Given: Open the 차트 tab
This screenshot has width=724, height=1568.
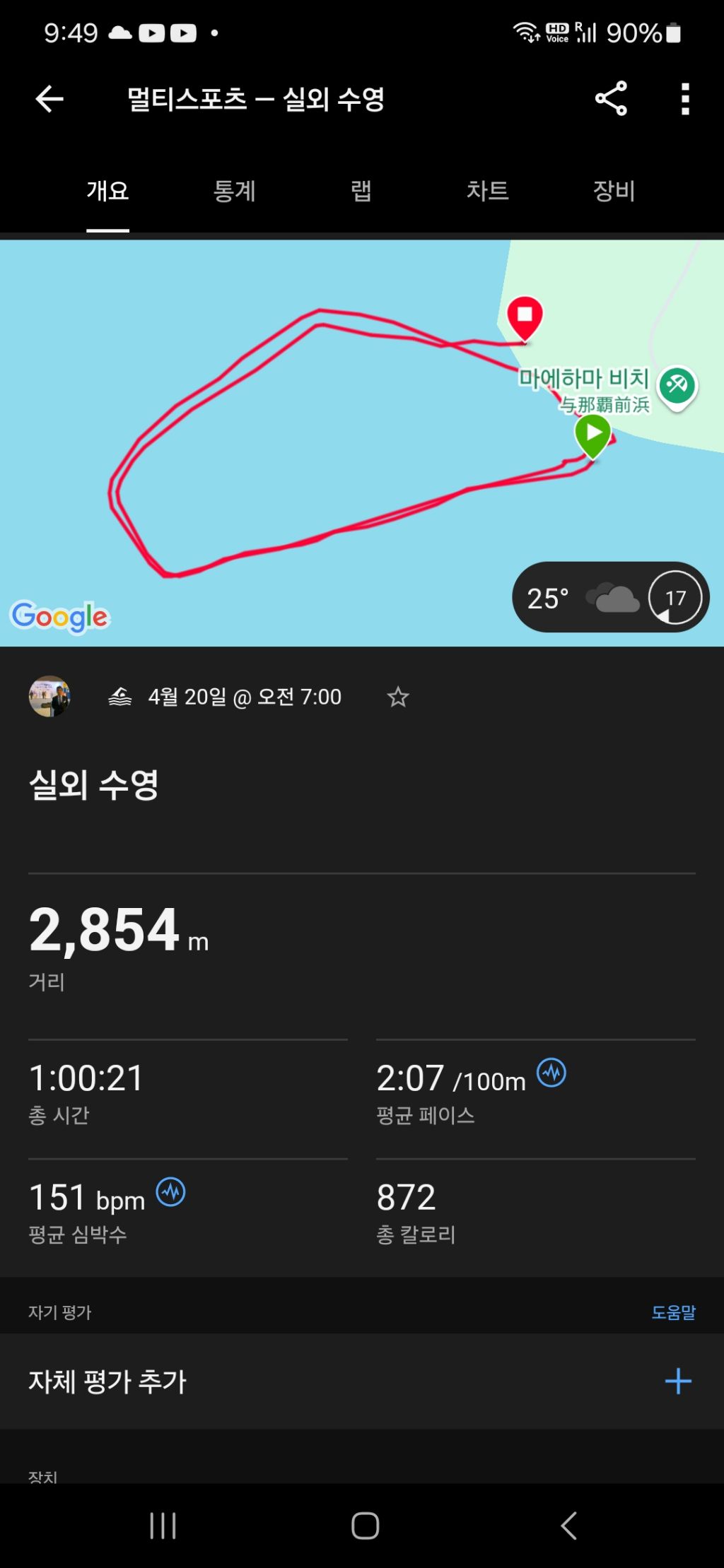Looking at the screenshot, I should coord(487,191).
